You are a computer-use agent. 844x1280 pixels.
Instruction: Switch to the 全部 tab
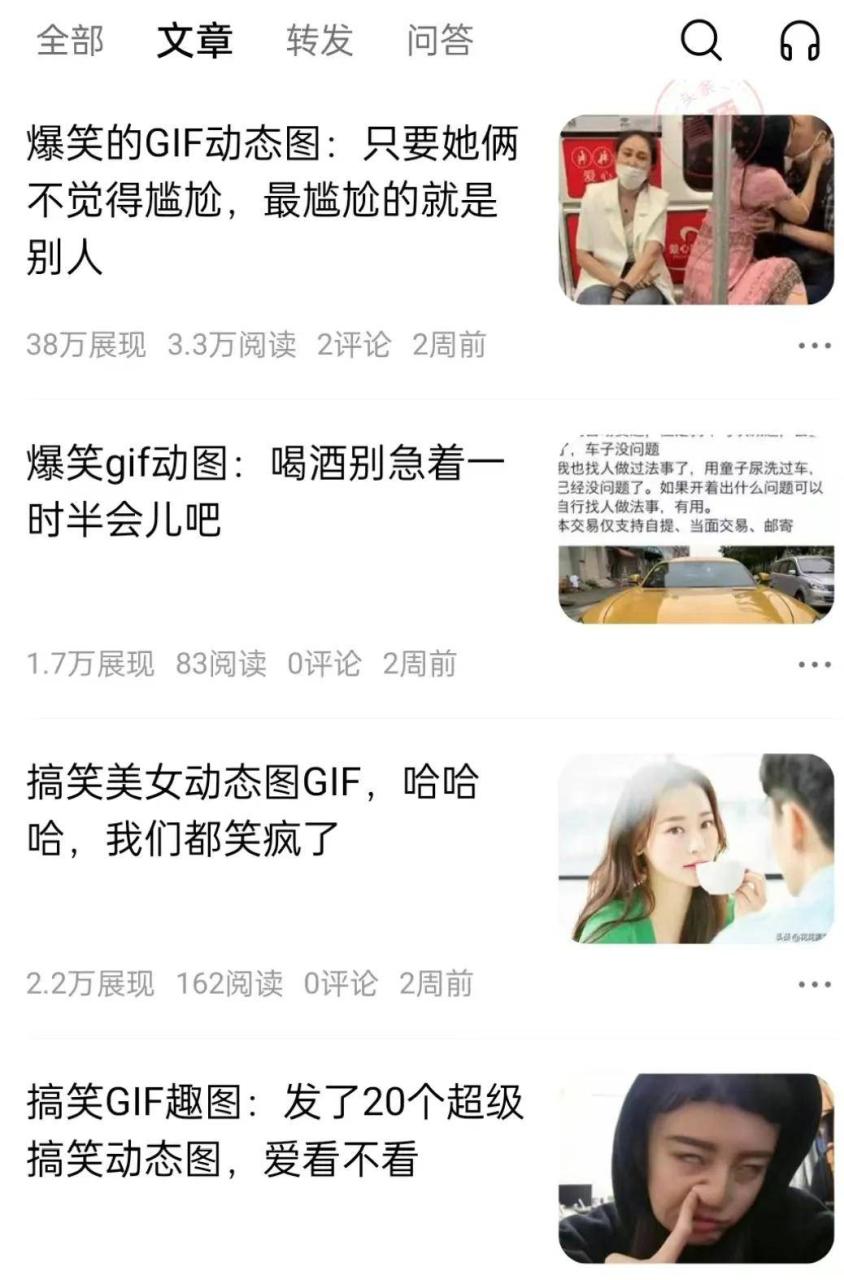(x=69, y=41)
